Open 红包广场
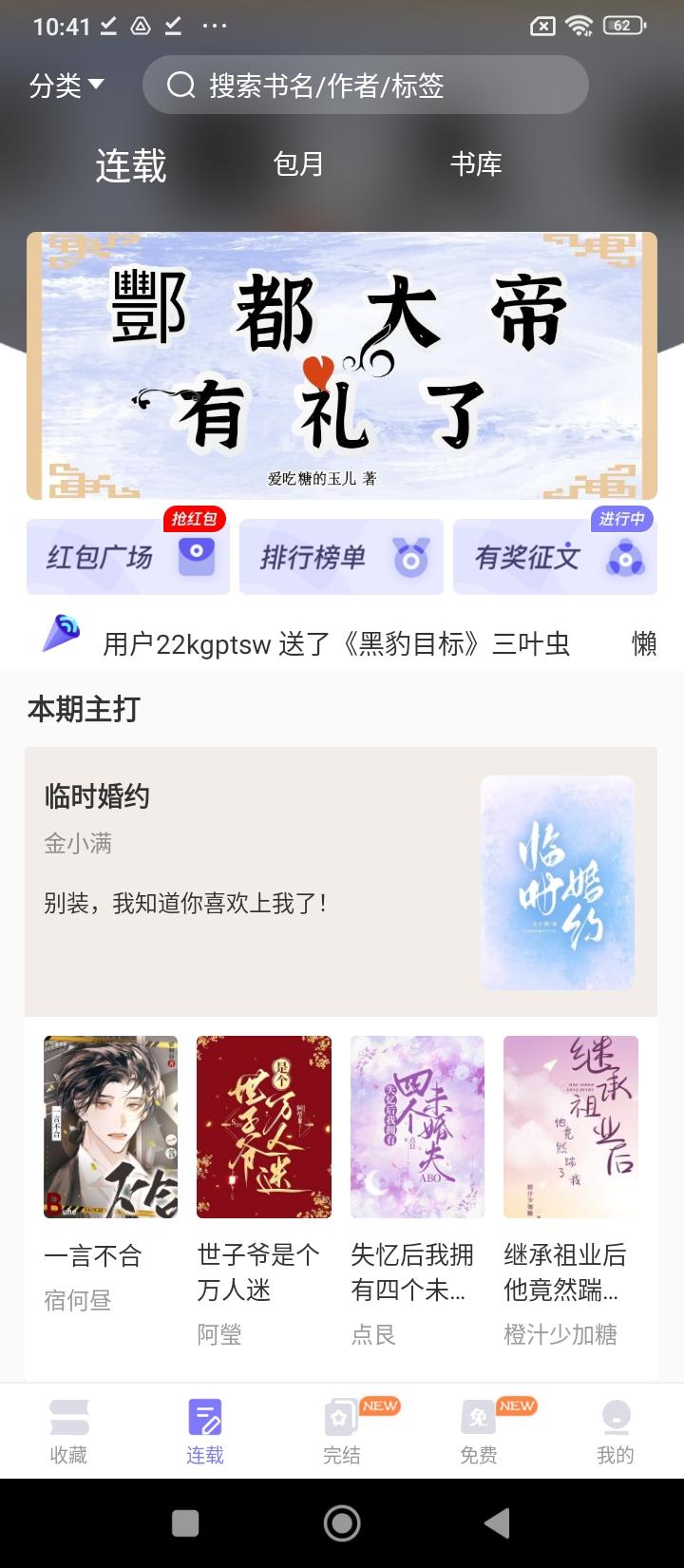This screenshot has width=684, height=1568. tap(128, 557)
